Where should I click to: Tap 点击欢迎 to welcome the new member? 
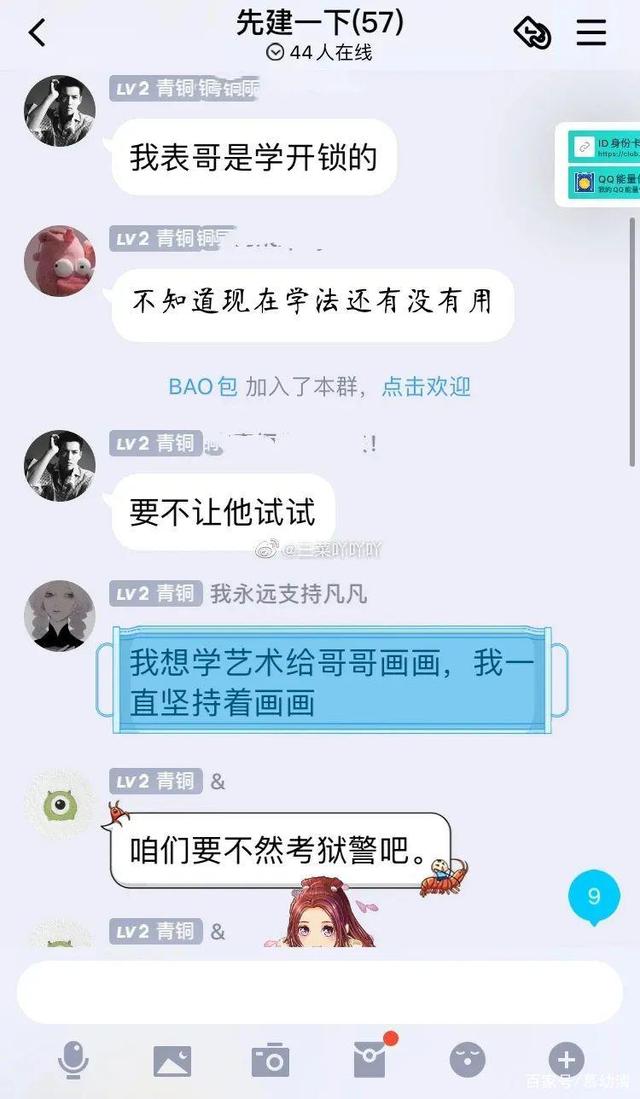coord(426,387)
